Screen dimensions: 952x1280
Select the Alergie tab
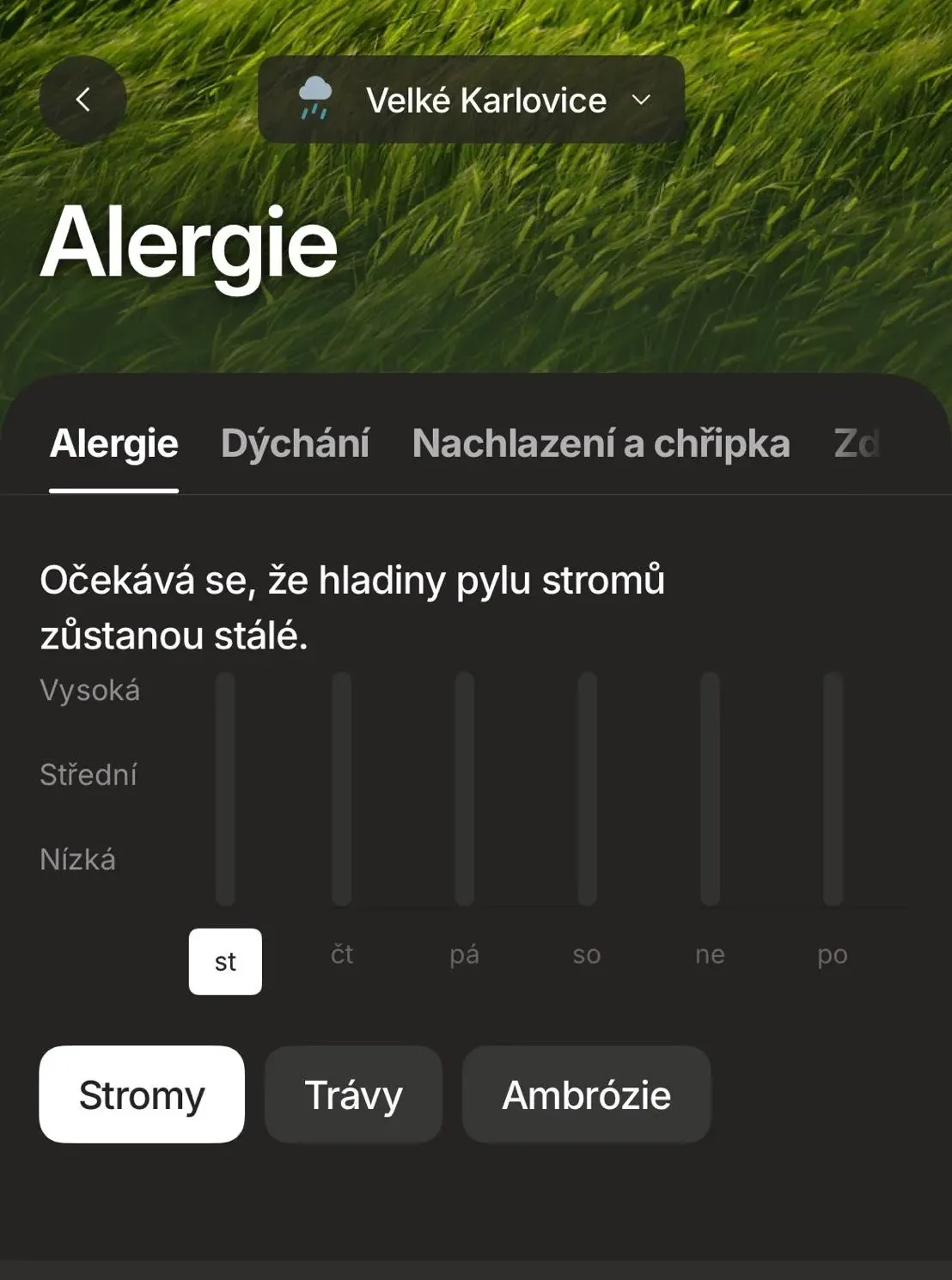point(114,444)
